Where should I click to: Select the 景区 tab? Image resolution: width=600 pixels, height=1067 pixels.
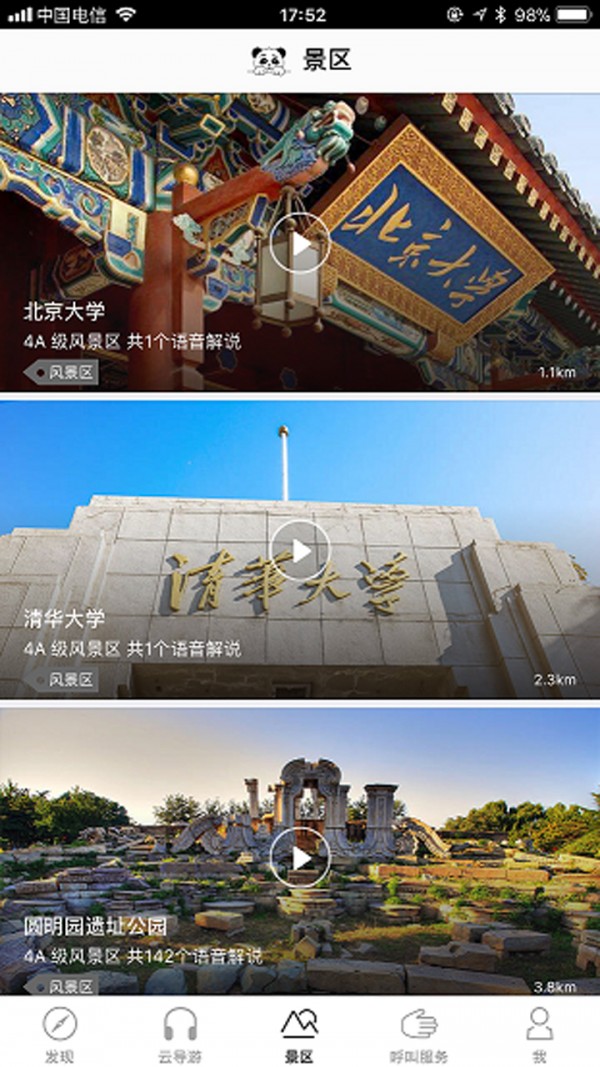(299, 1033)
